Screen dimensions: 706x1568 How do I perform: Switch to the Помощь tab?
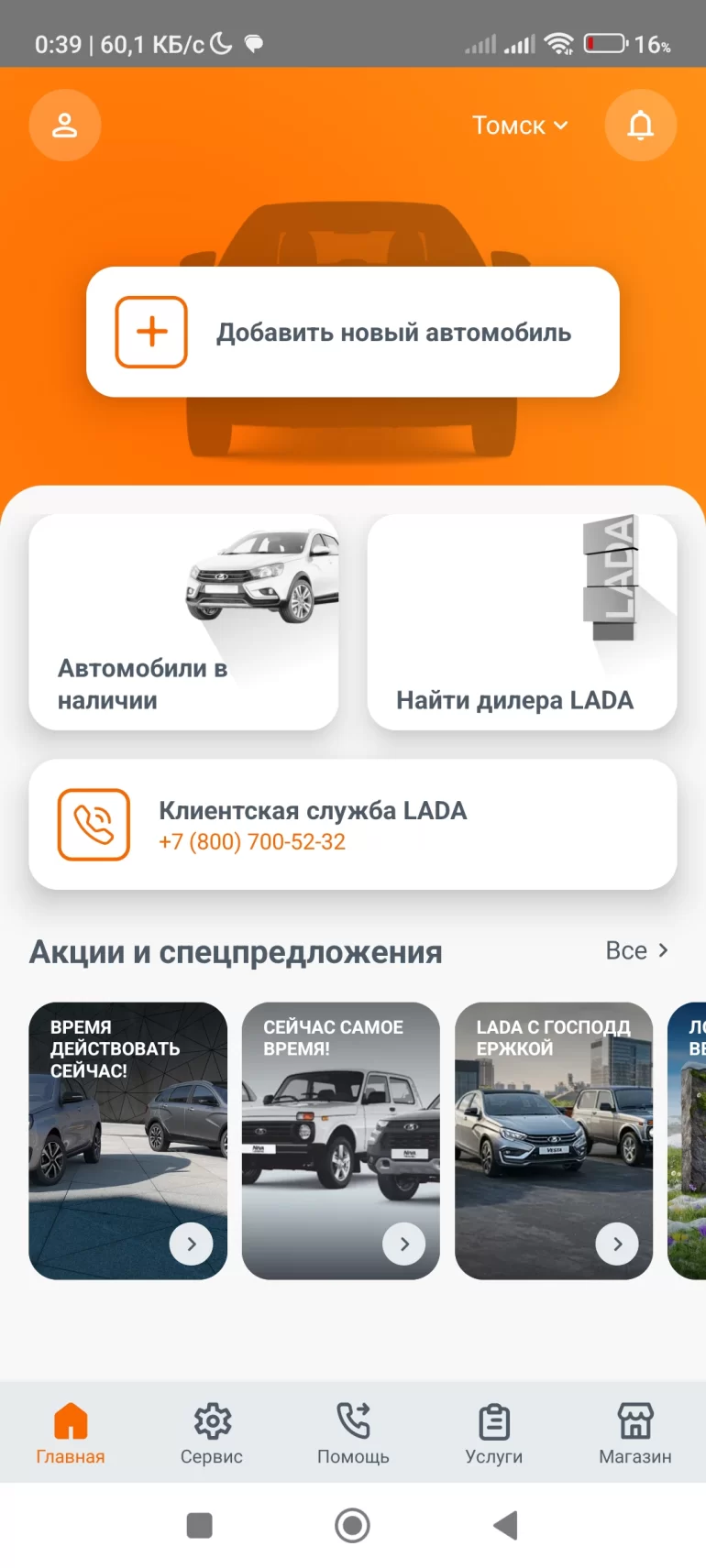[x=353, y=1433]
